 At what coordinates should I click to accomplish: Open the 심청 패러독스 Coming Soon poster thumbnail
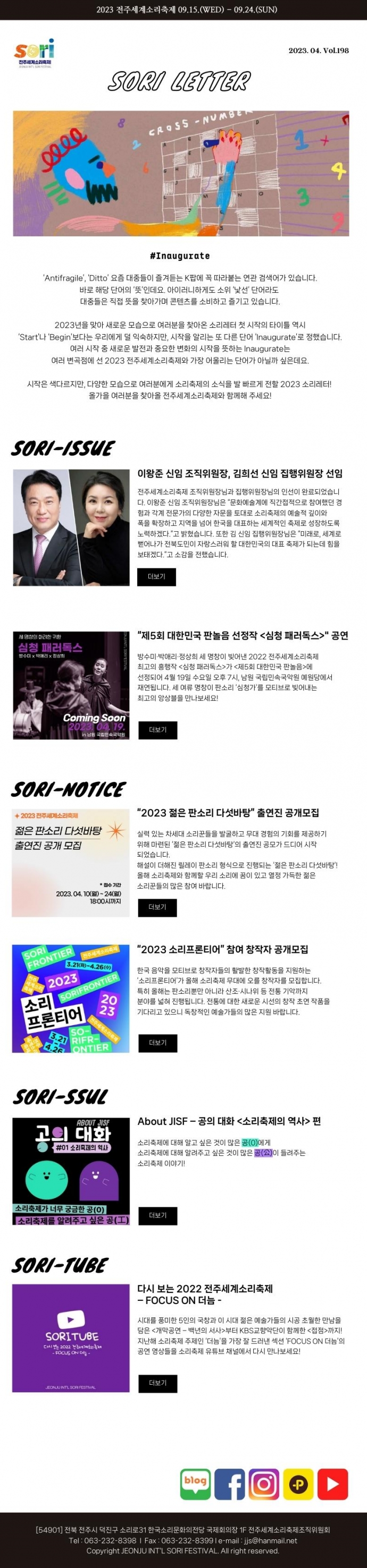click(x=71, y=685)
